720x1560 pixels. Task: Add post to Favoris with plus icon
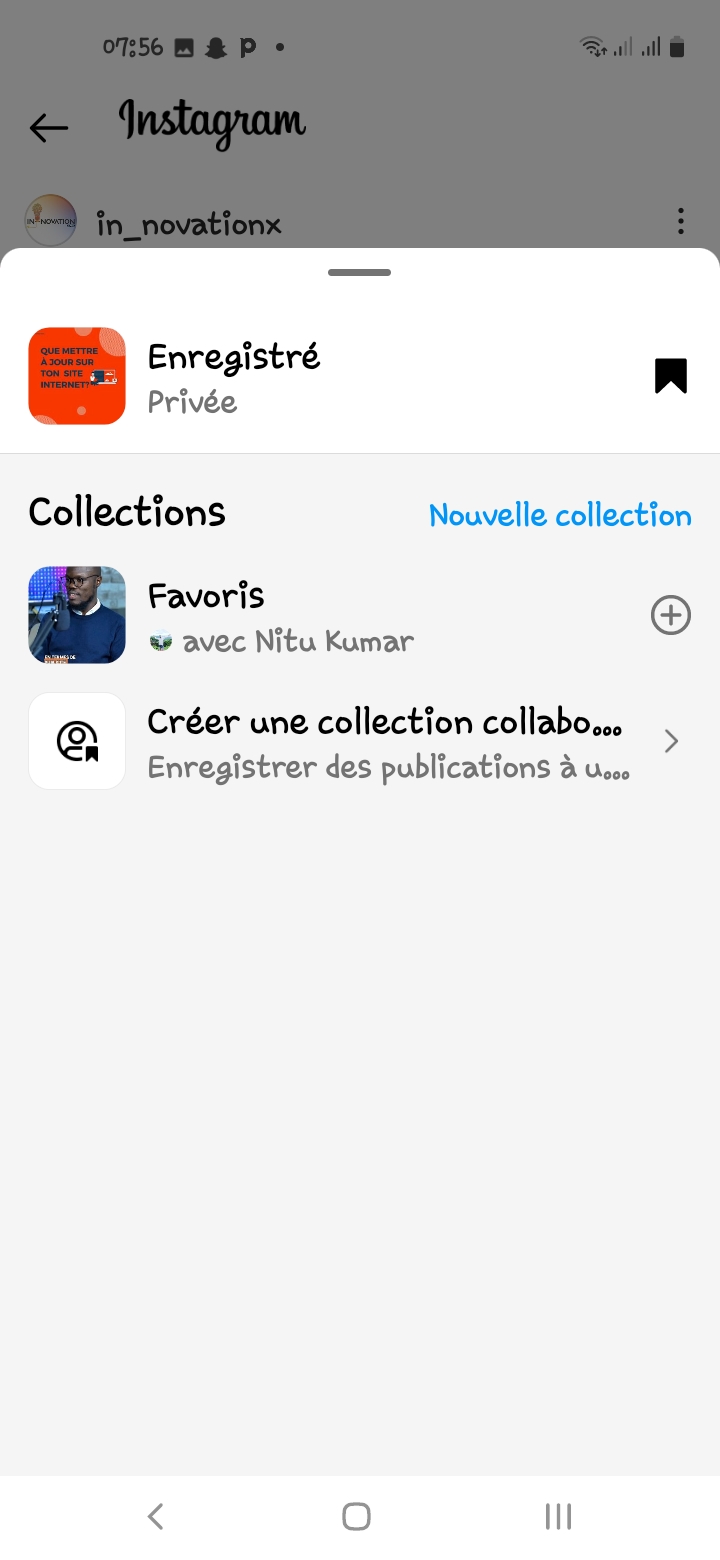tap(671, 615)
